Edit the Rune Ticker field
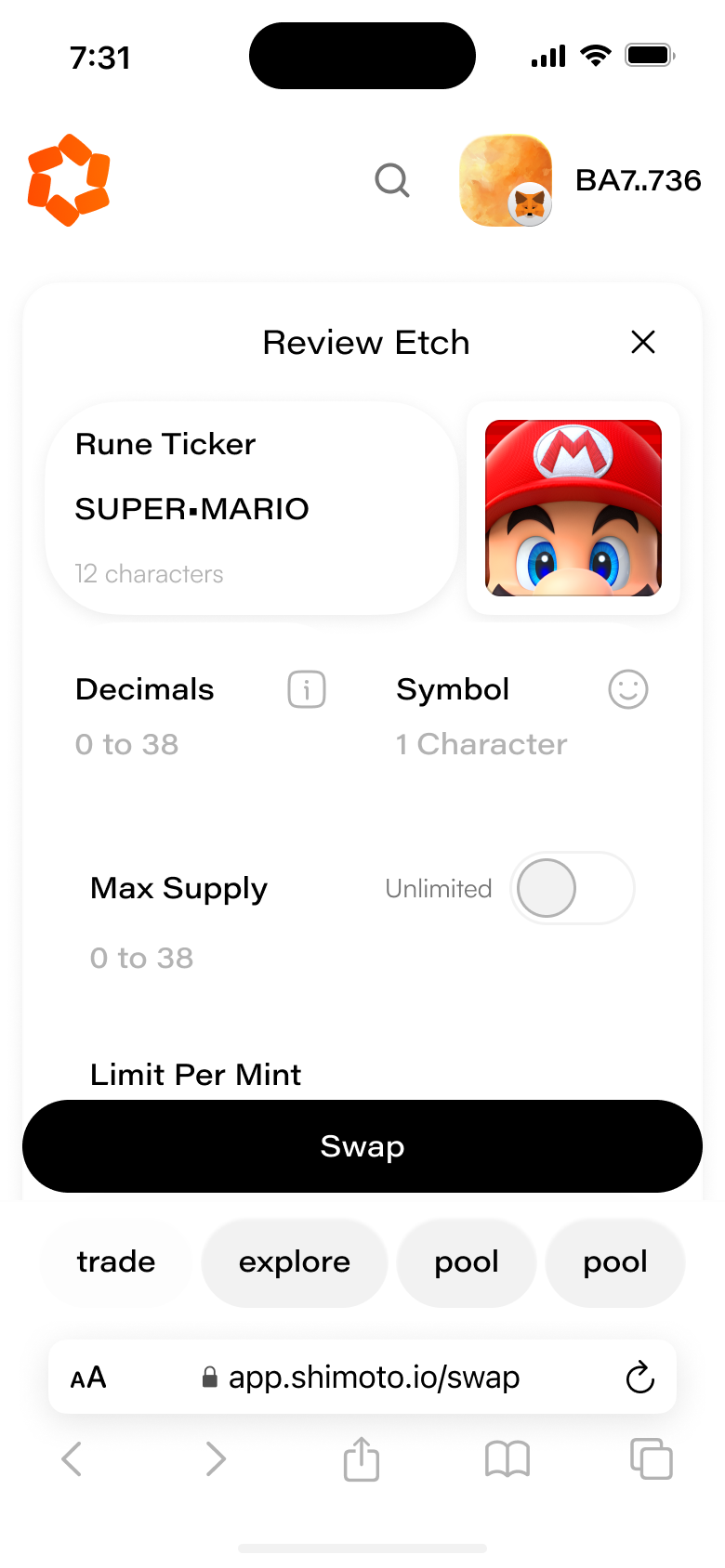The width and height of the screenshot is (725, 1568). tap(252, 508)
